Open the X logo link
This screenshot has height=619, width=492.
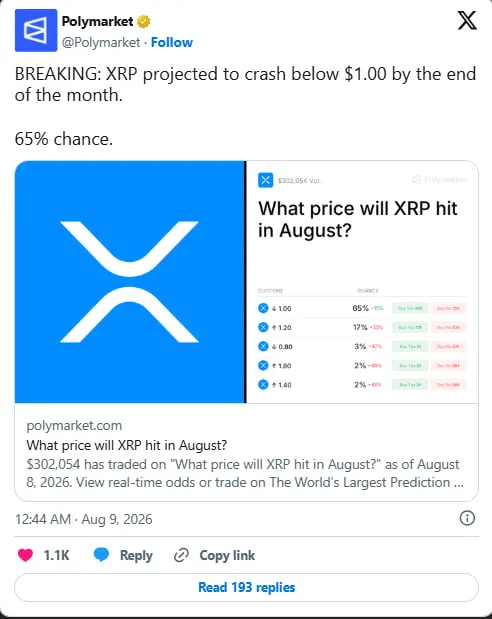[467, 21]
